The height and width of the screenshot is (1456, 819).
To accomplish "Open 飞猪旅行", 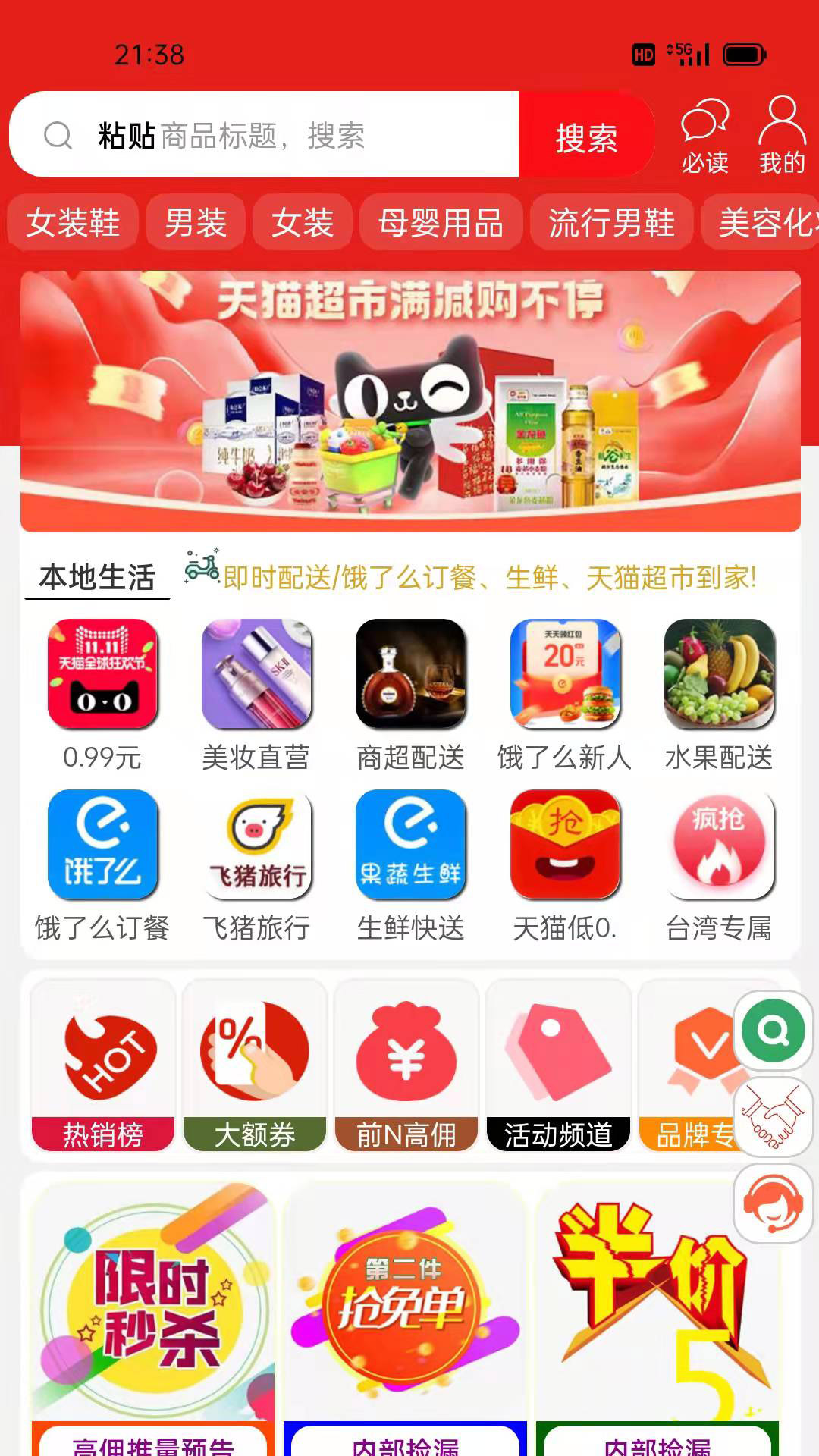I will (256, 865).
